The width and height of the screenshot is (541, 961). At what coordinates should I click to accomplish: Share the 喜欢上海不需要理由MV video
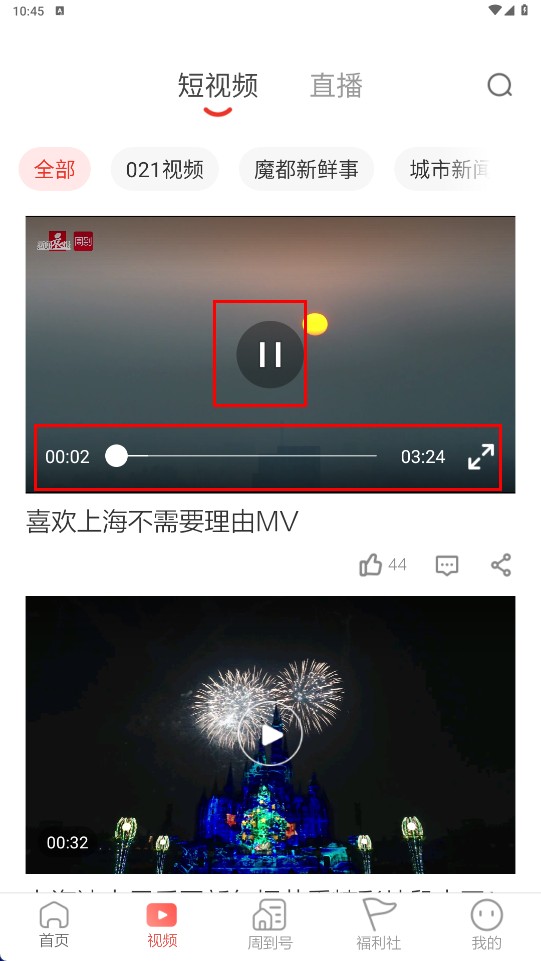pos(501,564)
